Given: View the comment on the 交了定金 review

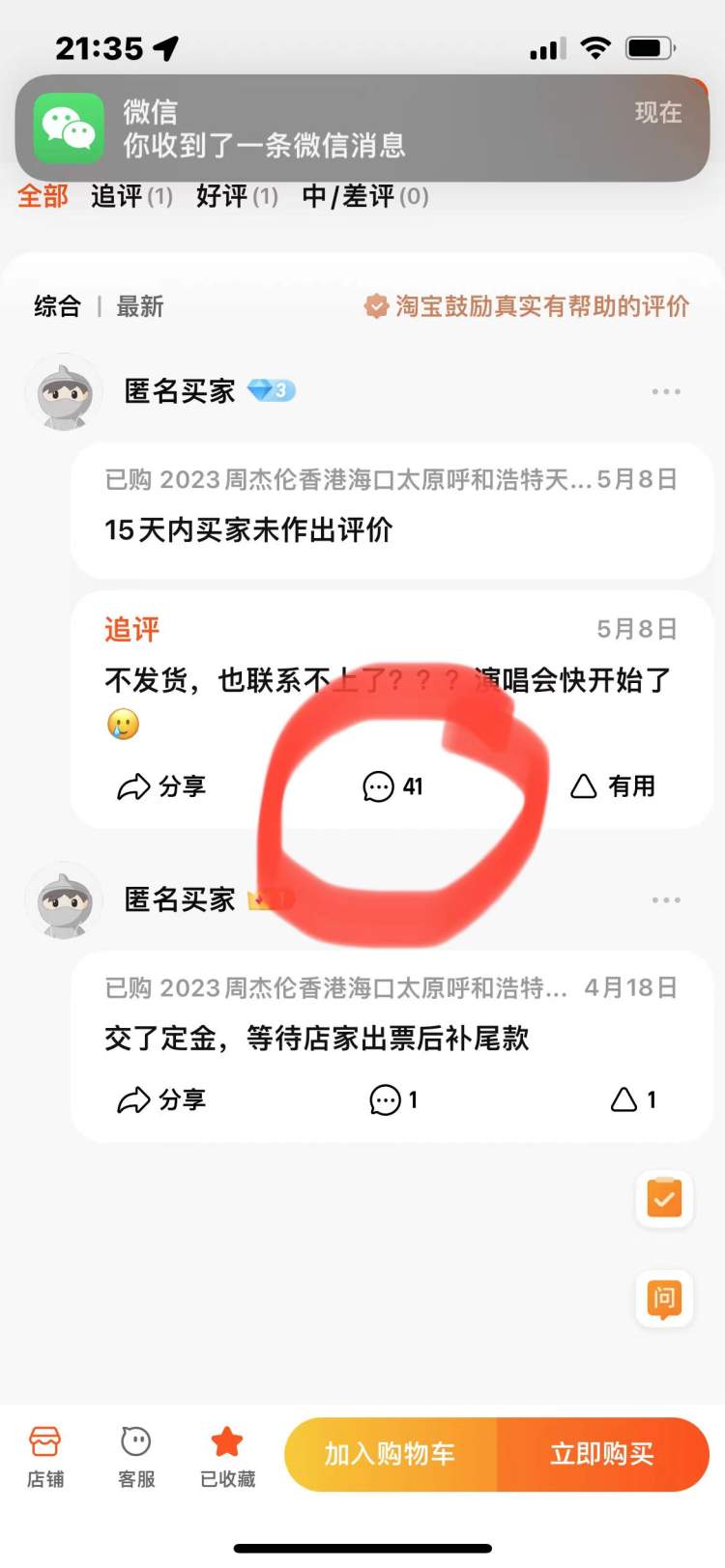Looking at the screenshot, I should coord(392,1099).
